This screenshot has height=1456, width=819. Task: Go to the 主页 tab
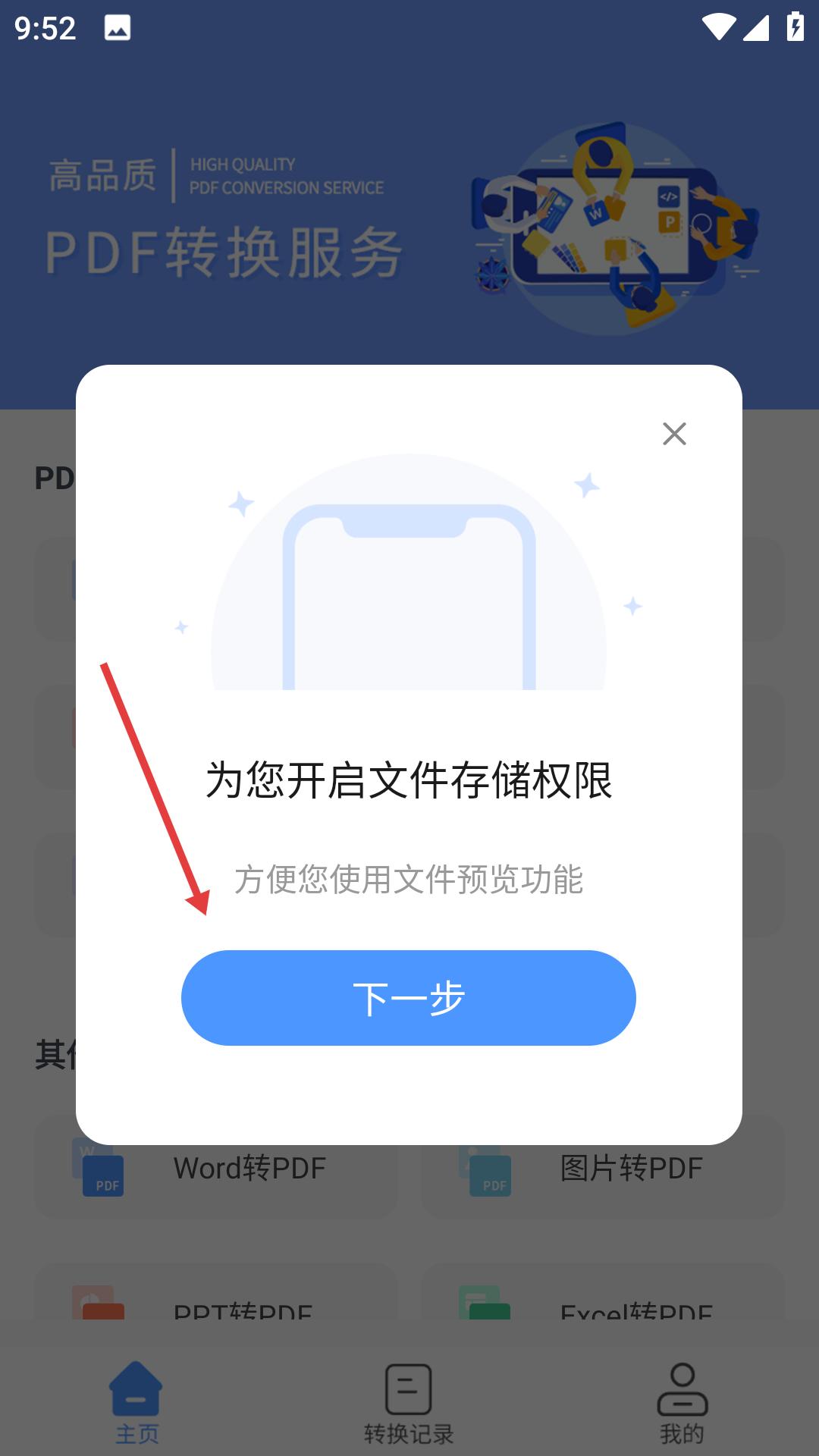[x=136, y=1403]
